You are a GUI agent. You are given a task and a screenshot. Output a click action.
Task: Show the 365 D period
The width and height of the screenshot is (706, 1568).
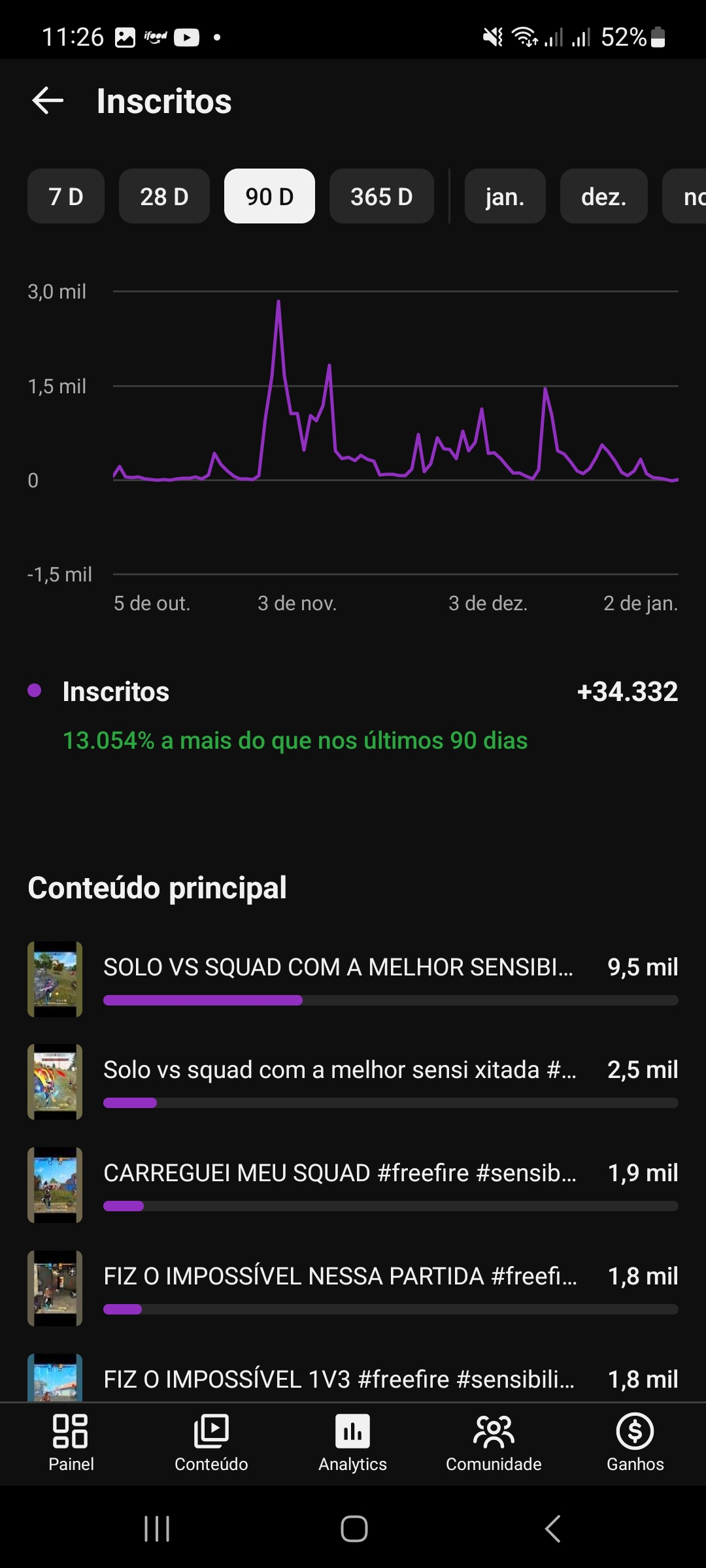(381, 196)
